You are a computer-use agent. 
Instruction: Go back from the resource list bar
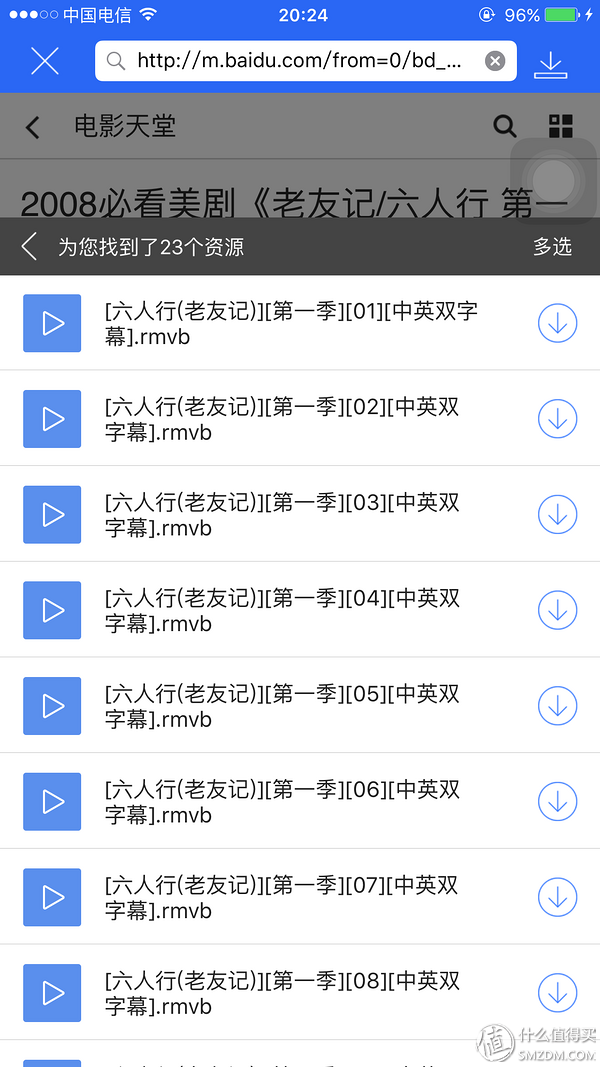[29, 246]
